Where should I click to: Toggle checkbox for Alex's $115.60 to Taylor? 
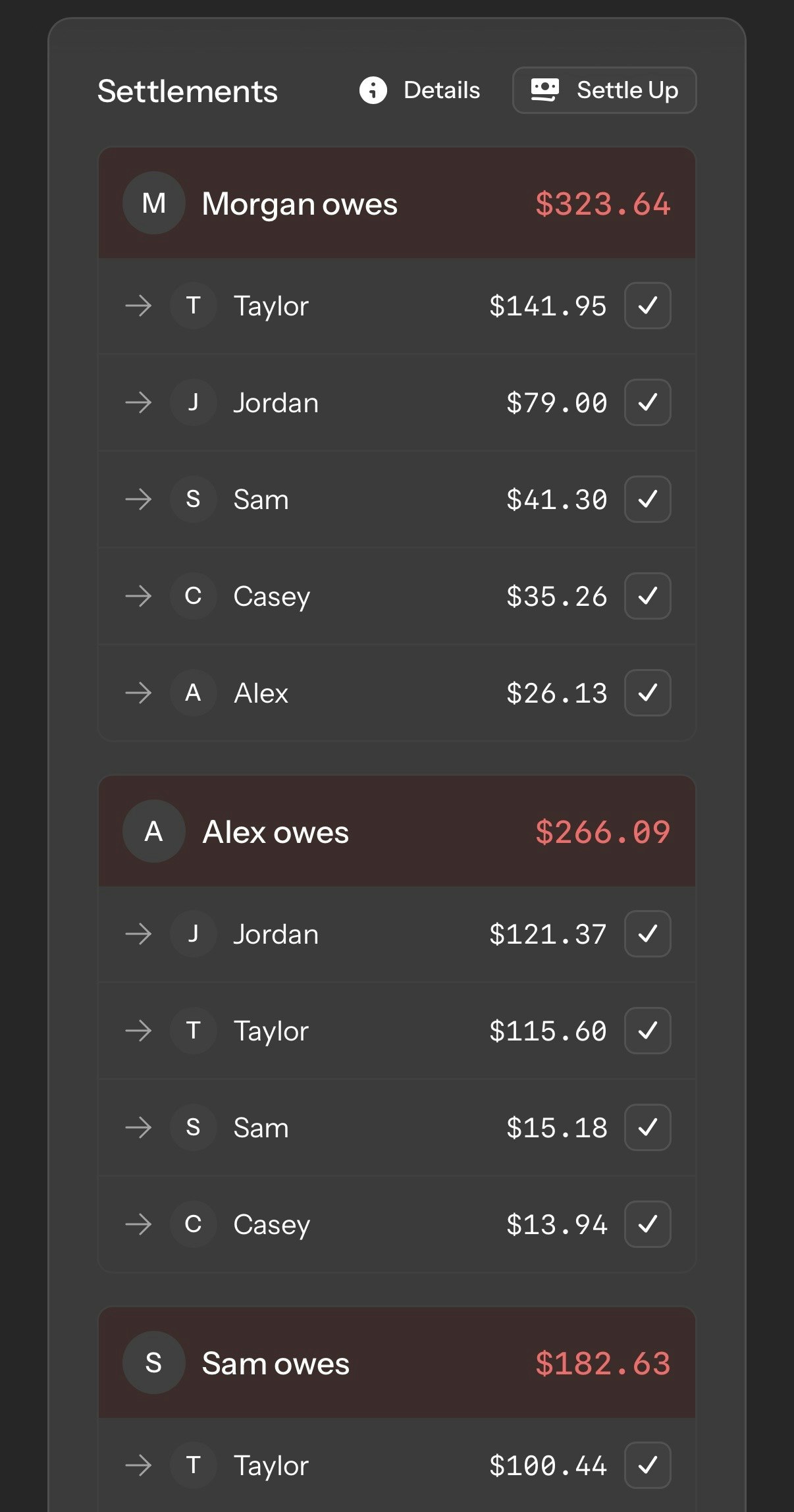tap(647, 1031)
